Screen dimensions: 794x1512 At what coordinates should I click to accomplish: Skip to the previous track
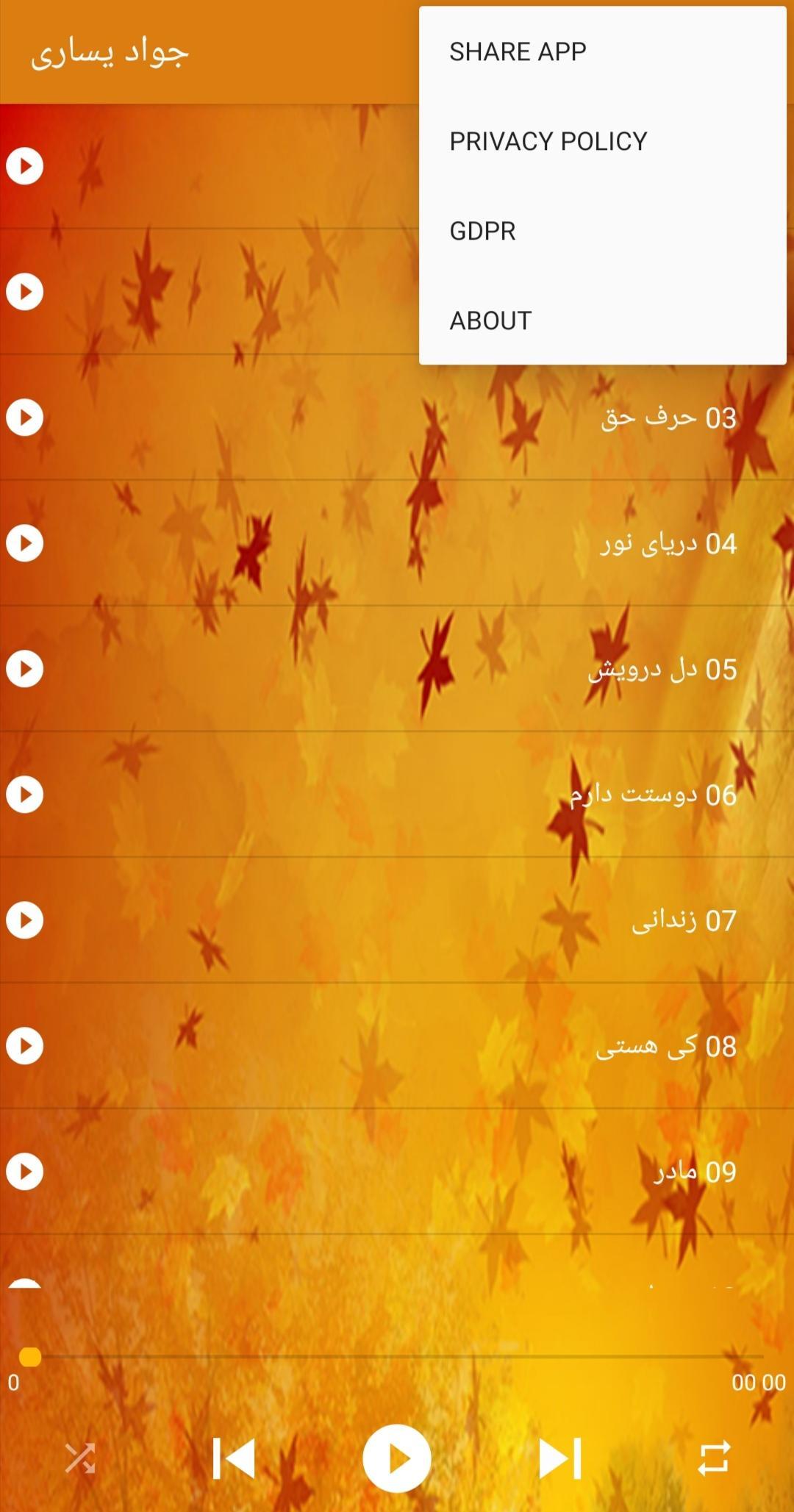click(234, 1458)
